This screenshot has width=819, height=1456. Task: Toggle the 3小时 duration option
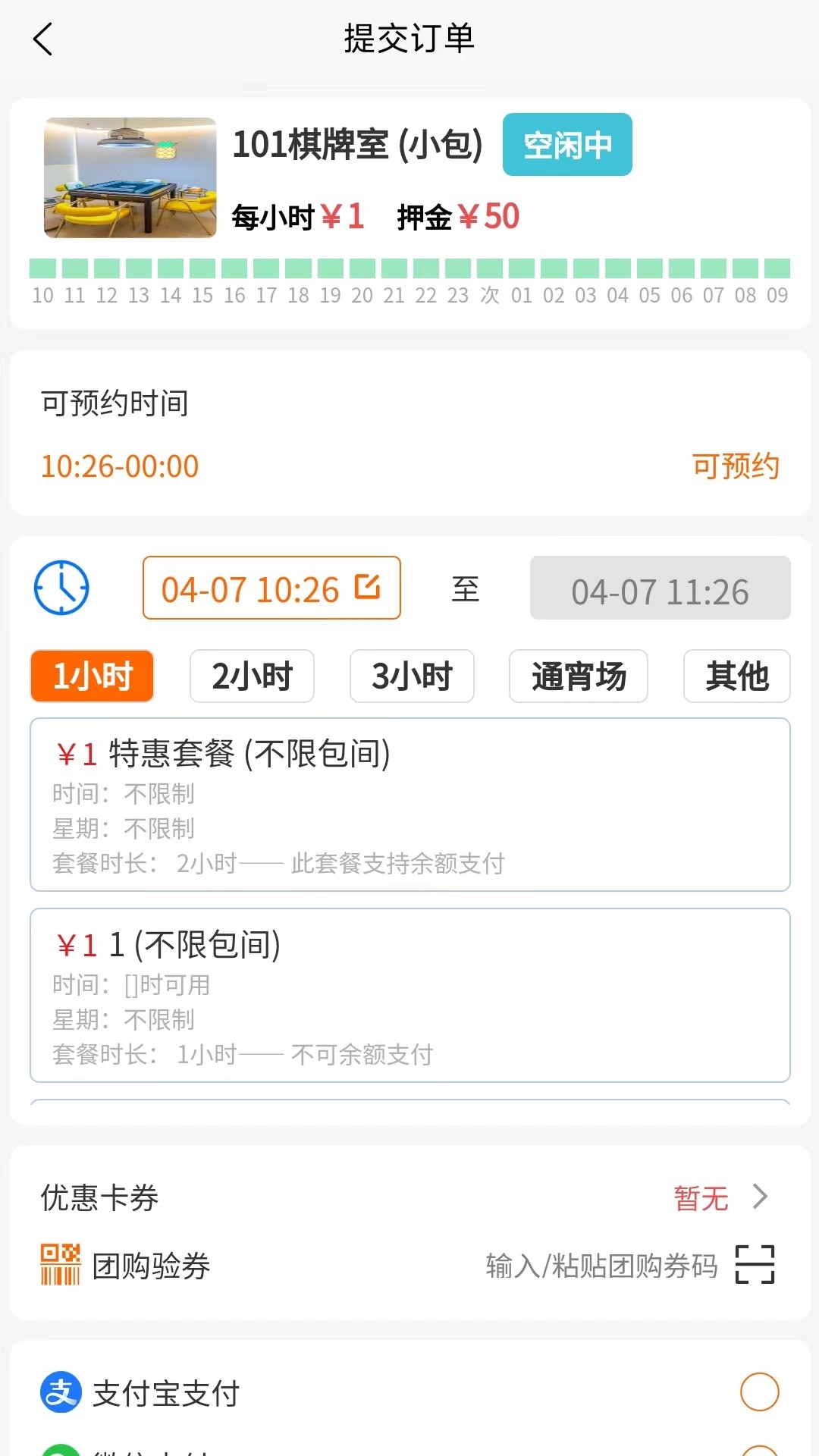(x=411, y=676)
